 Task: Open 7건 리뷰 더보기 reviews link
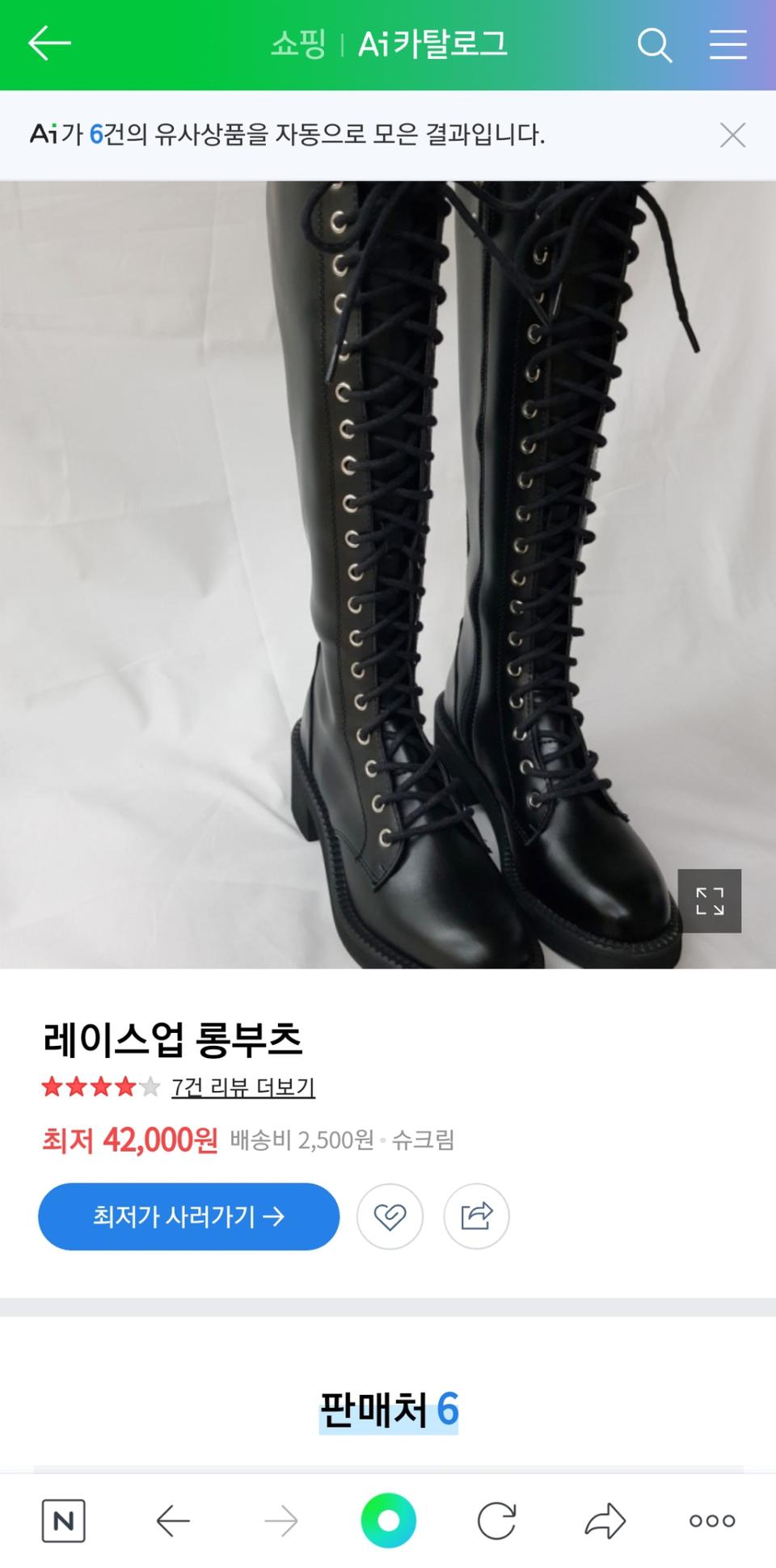click(242, 1089)
